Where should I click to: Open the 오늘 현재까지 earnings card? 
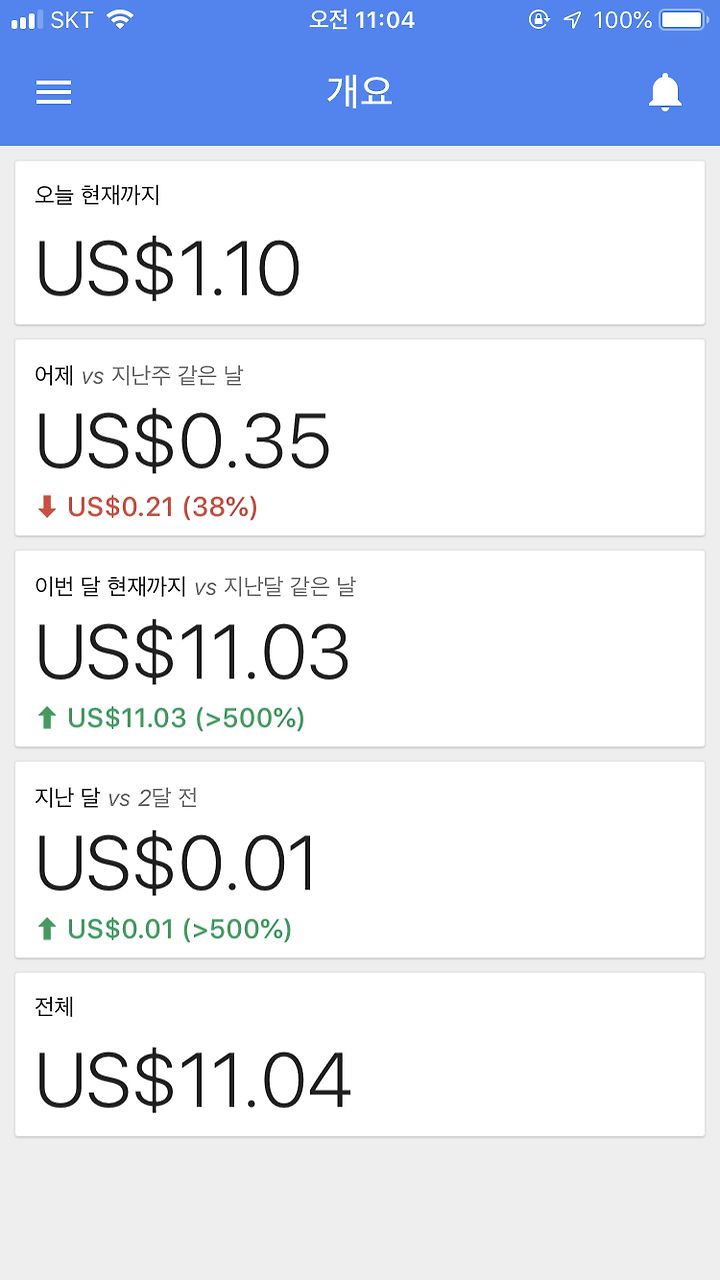coord(360,243)
